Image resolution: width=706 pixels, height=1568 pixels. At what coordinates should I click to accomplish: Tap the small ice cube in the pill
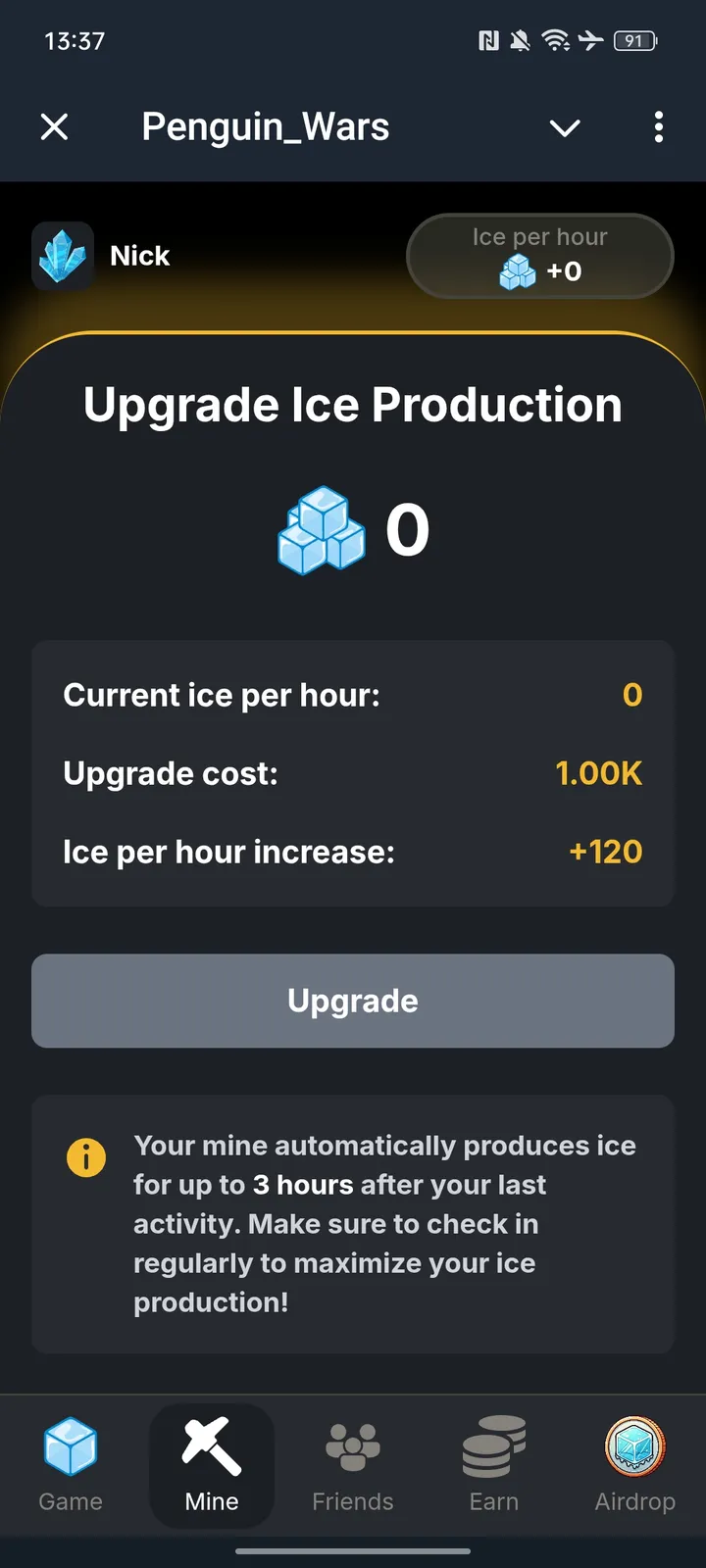[x=515, y=270]
